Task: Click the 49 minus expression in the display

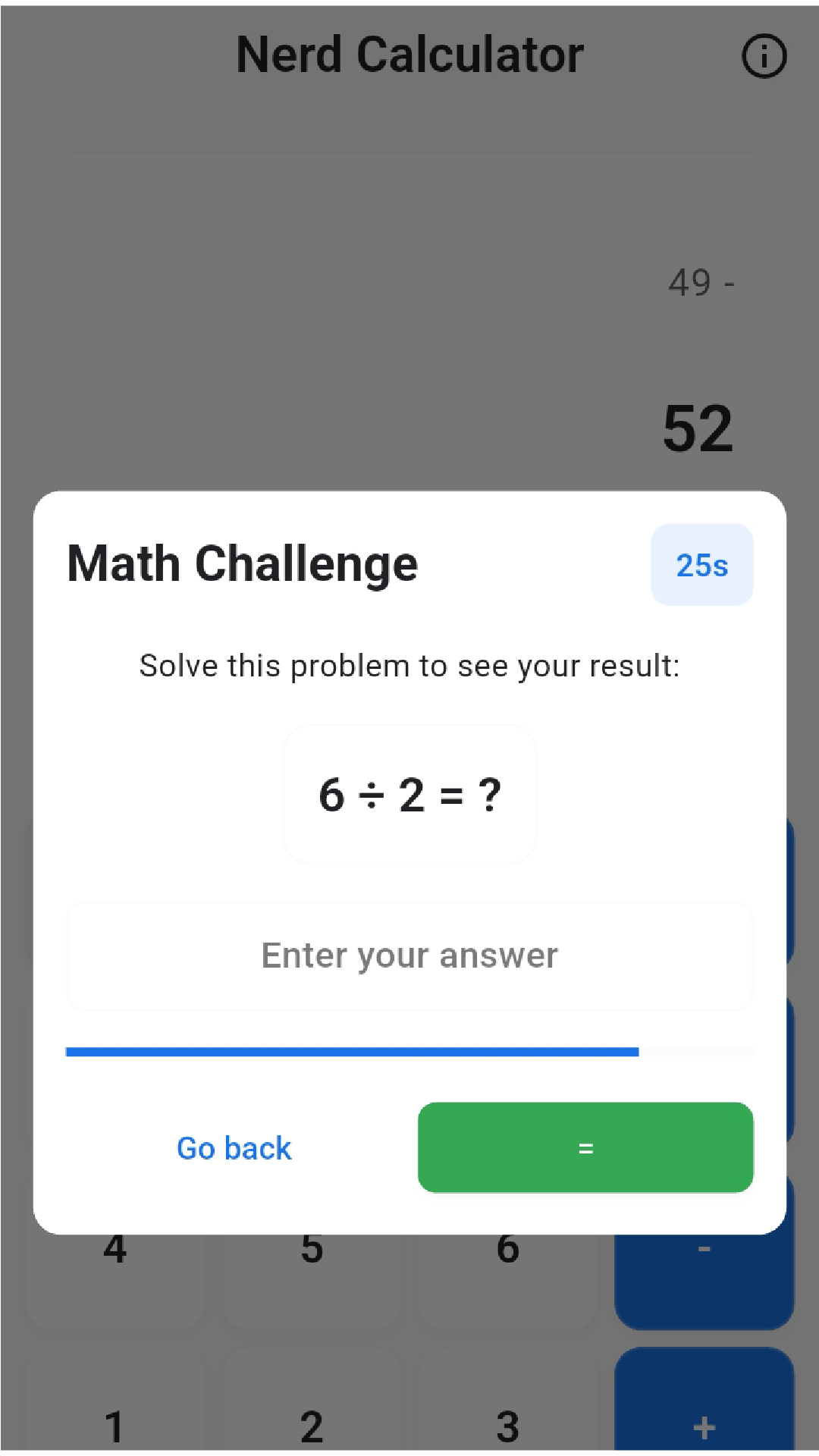Action: click(x=701, y=283)
